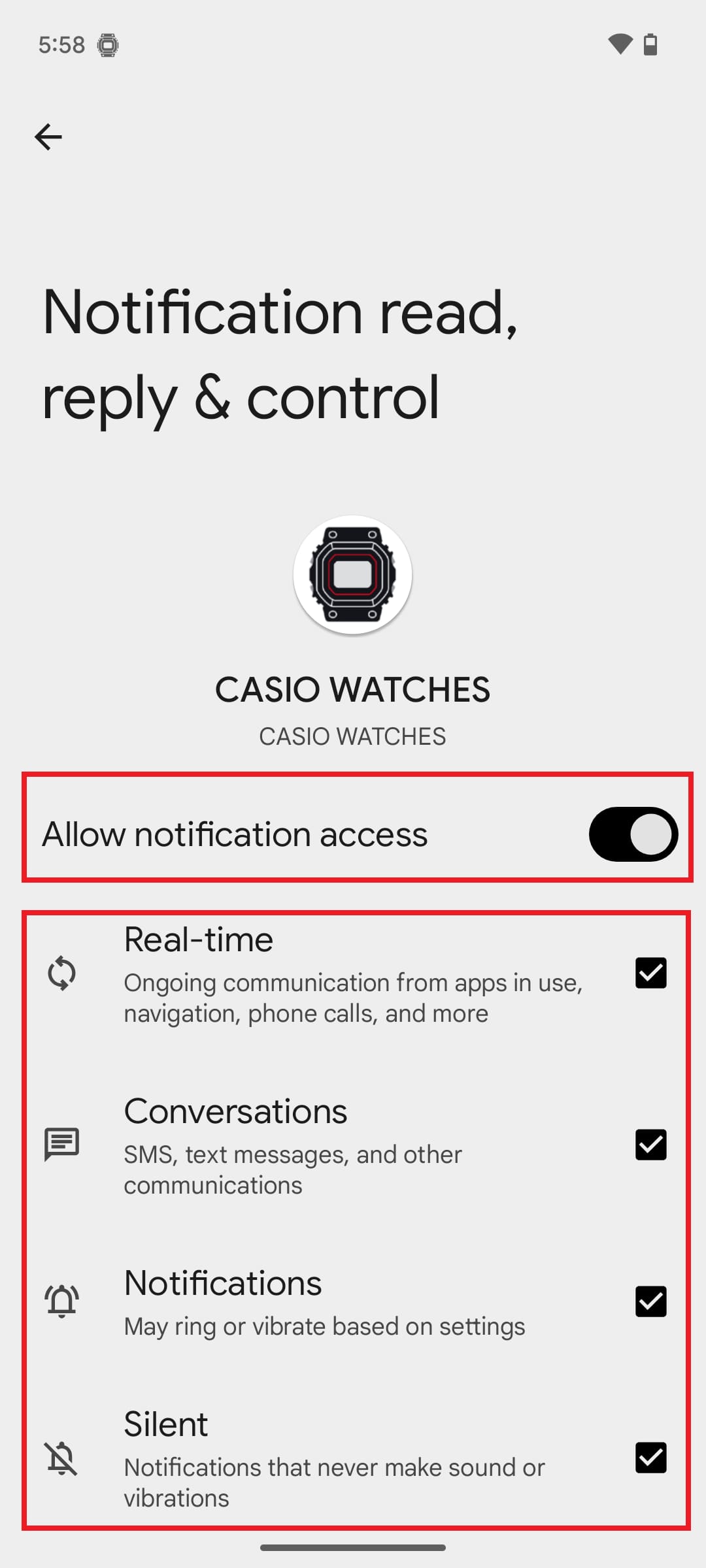Uncheck the Notifications checkbox
The width and height of the screenshot is (706, 1568).
pos(650,1301)
